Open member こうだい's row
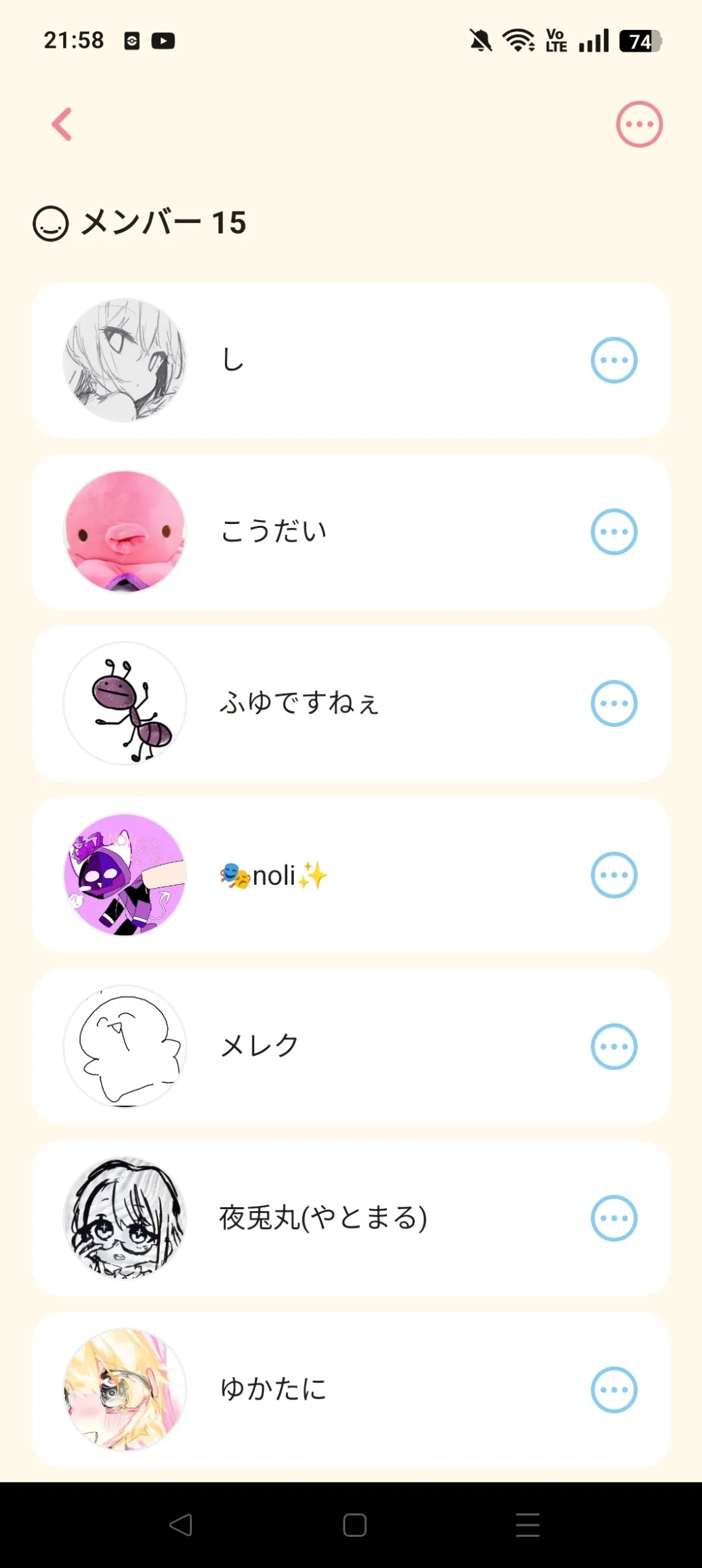Viewport: 702px width, 1568px height. (332, 532)
